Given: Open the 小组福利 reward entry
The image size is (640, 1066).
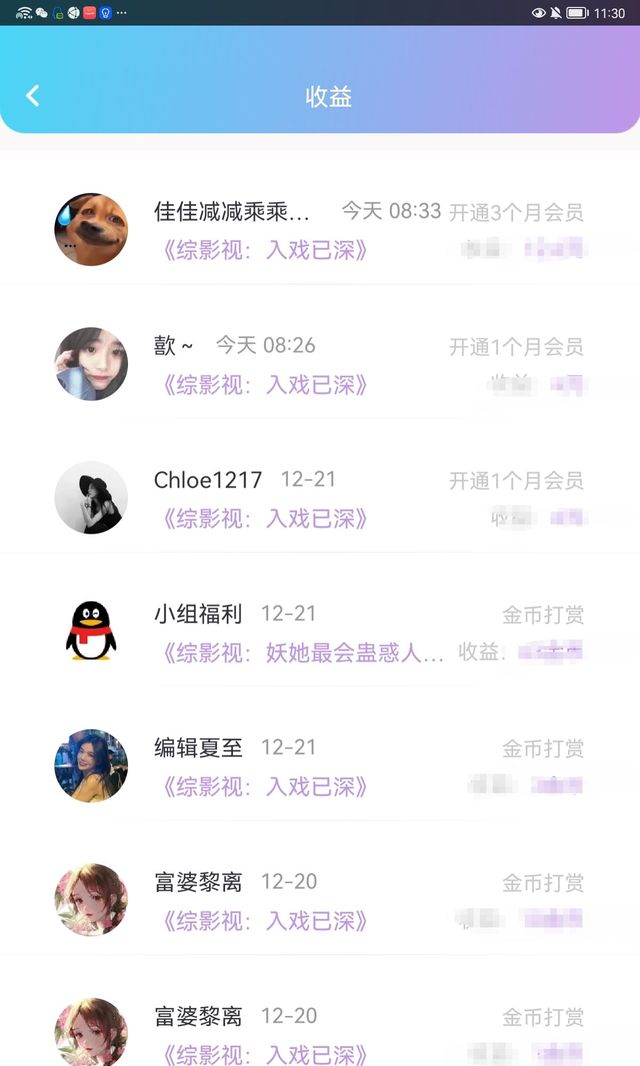Looking at the screenshot, I should pyautogui.click(x=320, y=632).
